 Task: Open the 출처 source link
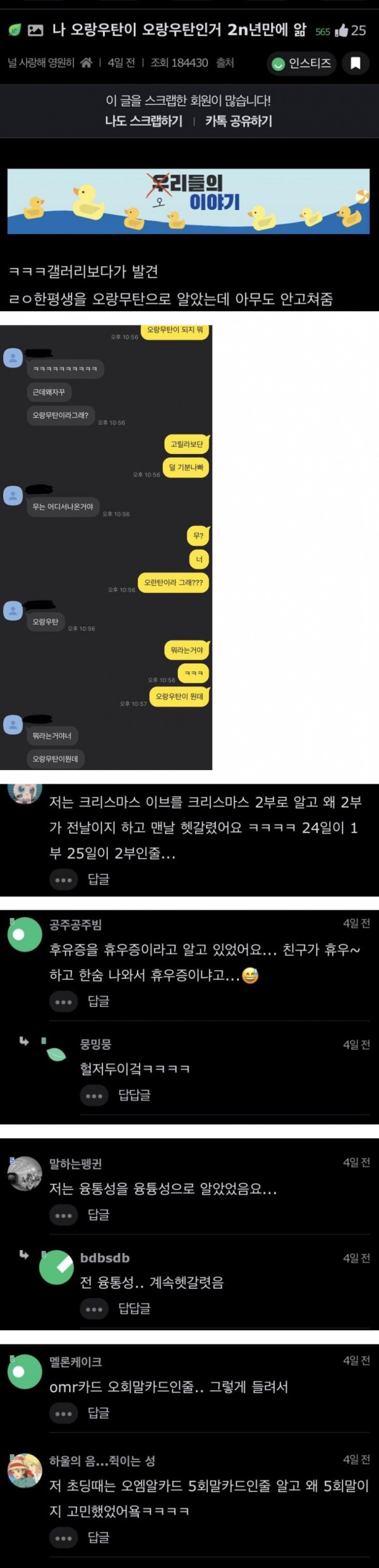point(225,63)
